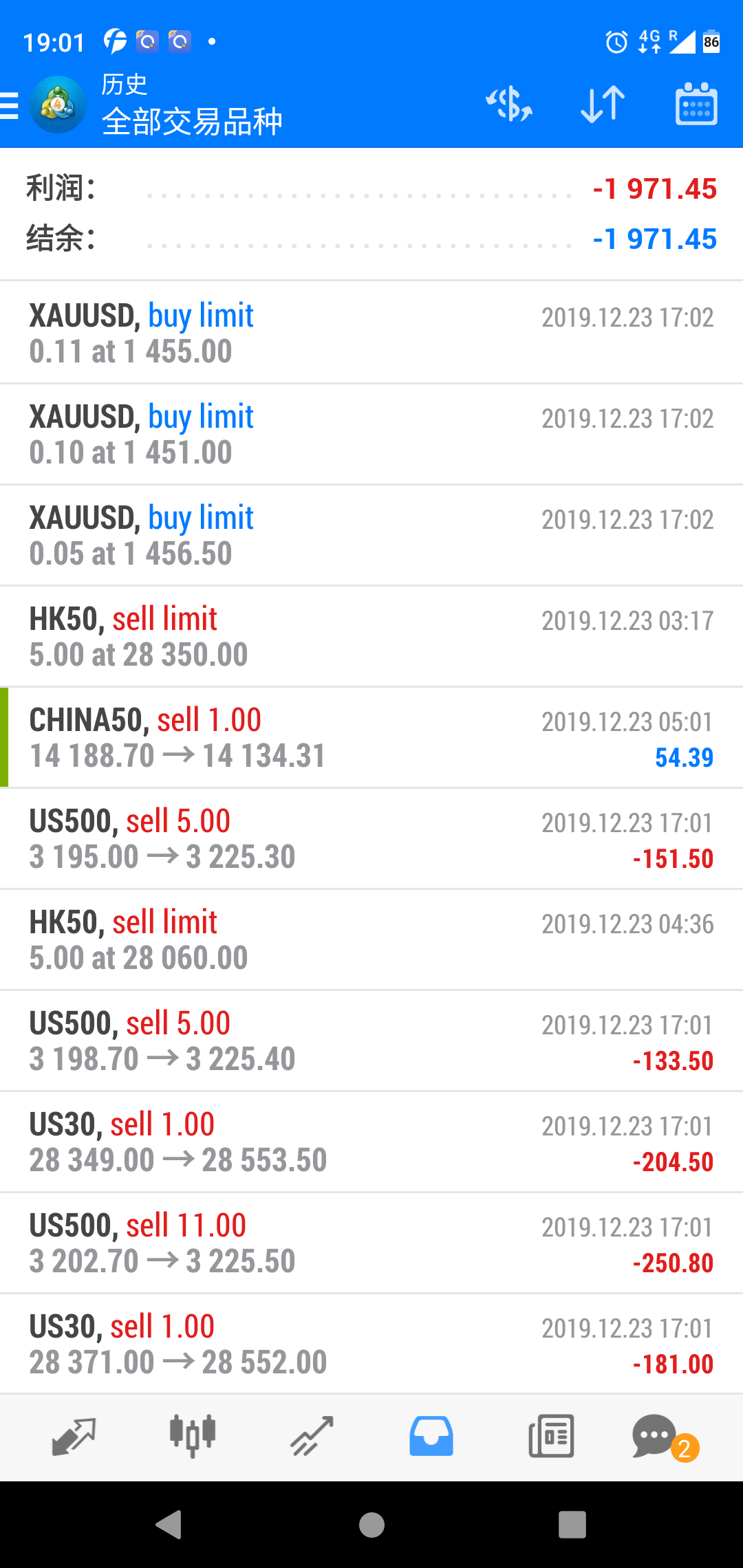Image resolution: width=743 pixels, height=1568 pixels.
Task: Switch to the trade tab
Action: coord(312,1437)
